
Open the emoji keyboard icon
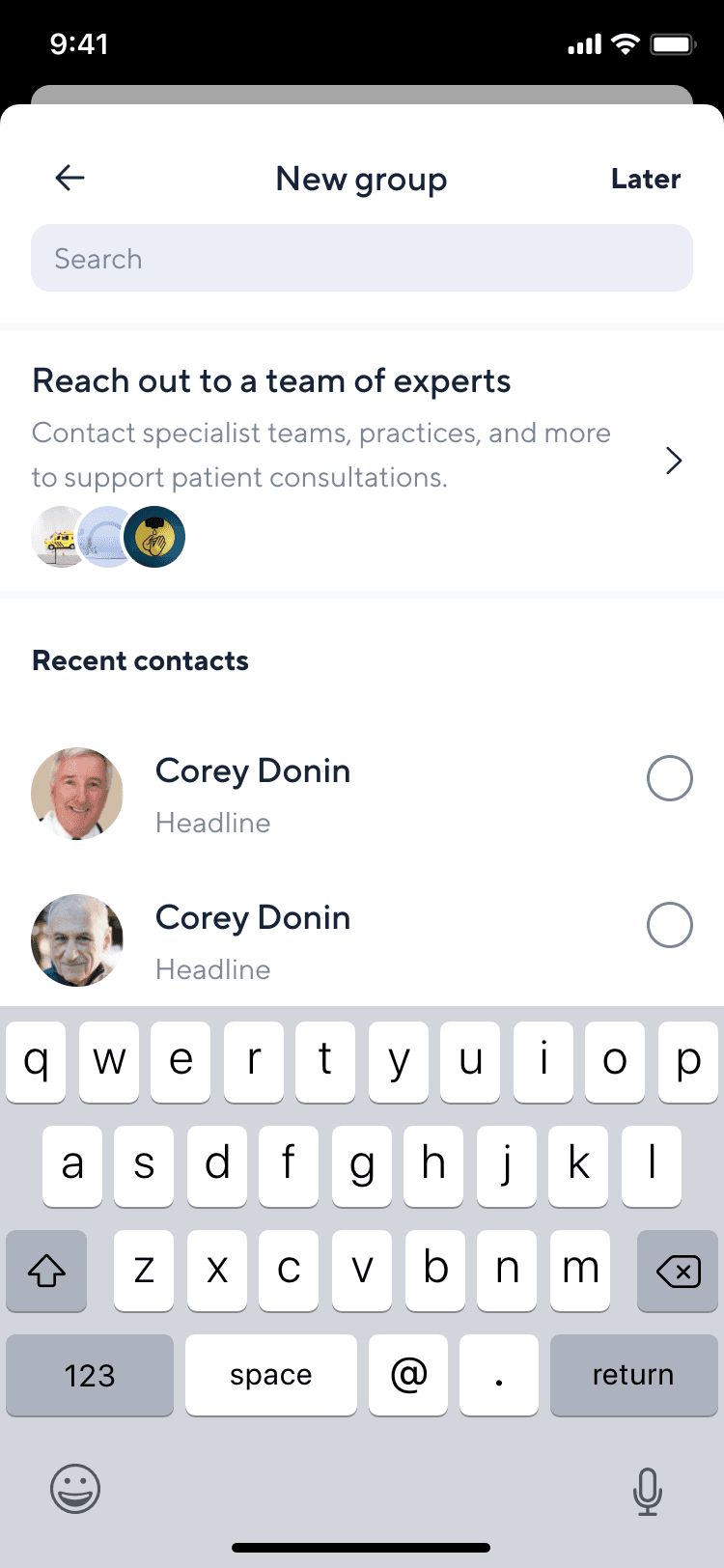click(74, 1489)
